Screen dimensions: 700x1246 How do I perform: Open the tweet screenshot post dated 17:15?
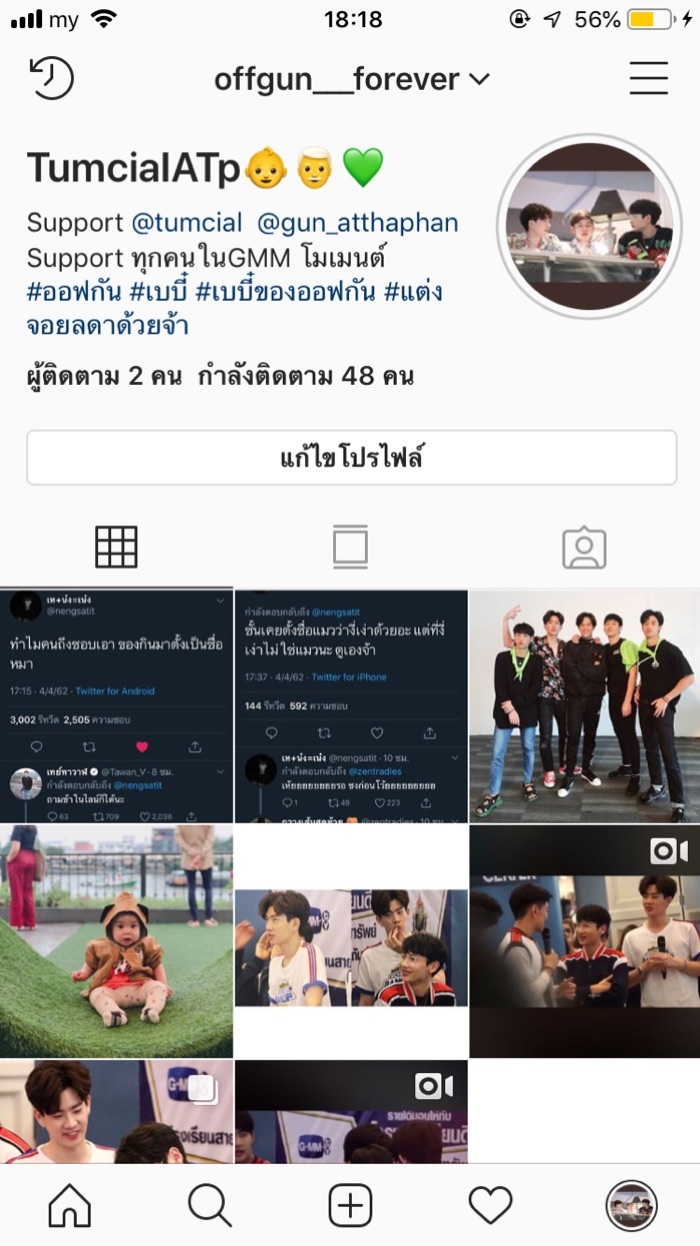click(x=116, y=706)
